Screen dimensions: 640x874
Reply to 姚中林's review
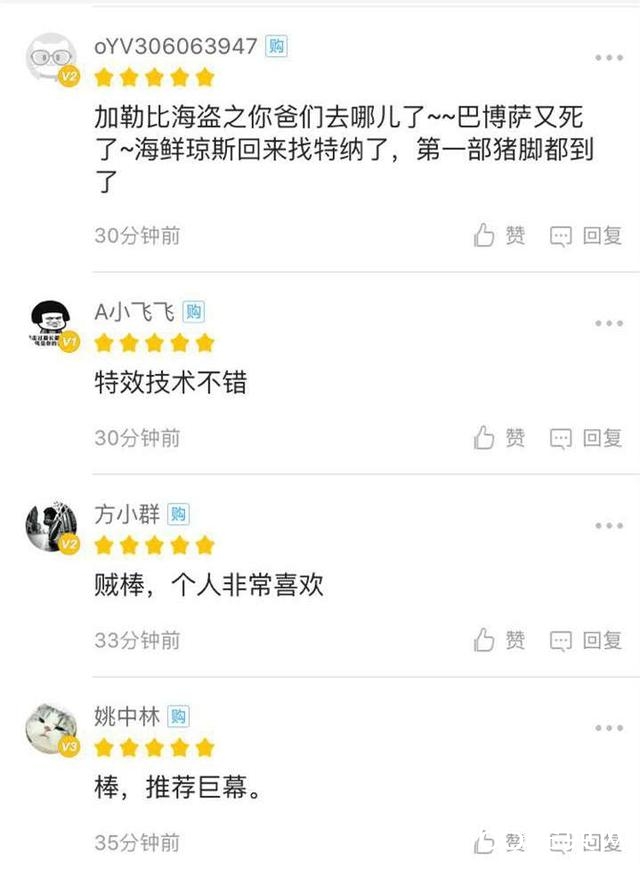(586, 842)
